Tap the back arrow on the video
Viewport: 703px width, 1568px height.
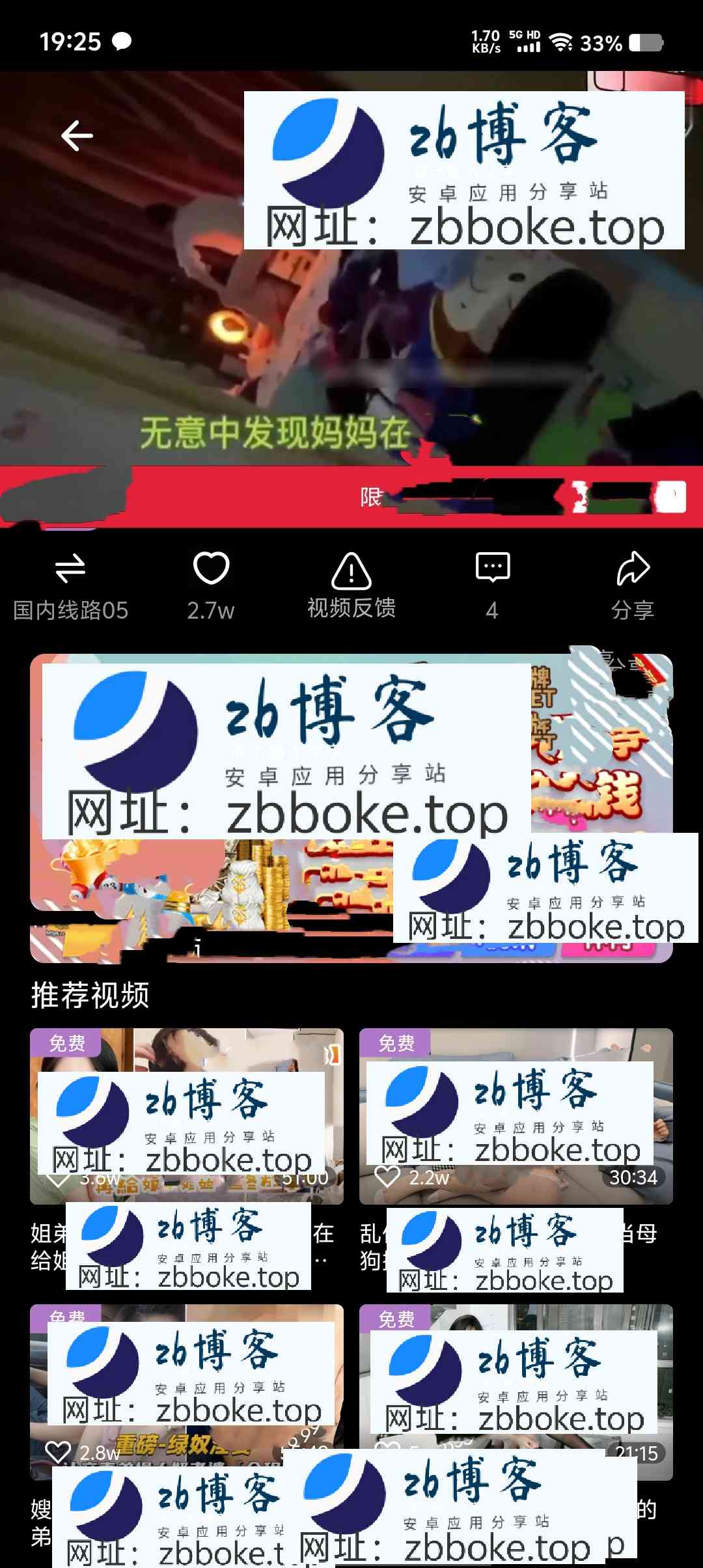[x=77, y=136]
